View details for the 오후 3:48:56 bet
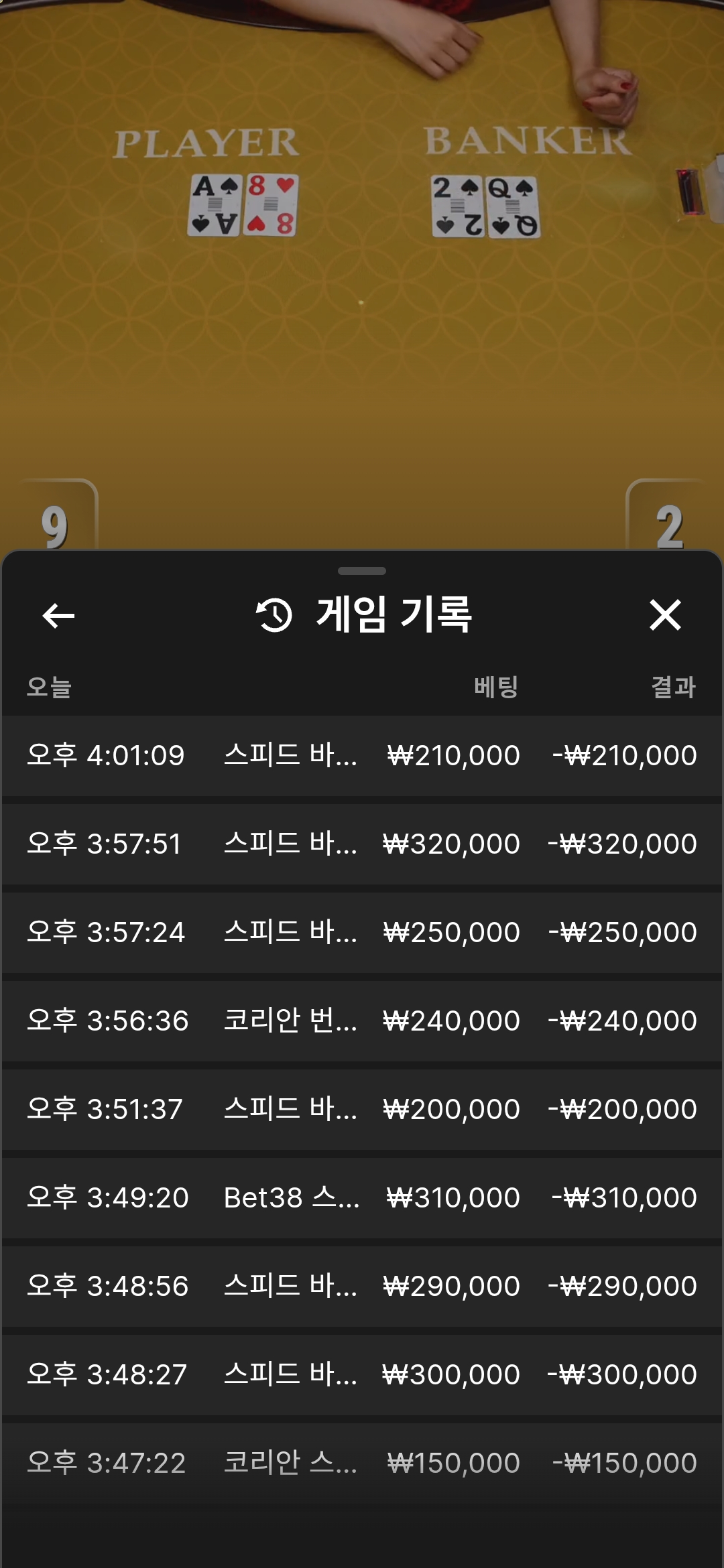This screenshot has height=1568, width=724. [362, 1286]
